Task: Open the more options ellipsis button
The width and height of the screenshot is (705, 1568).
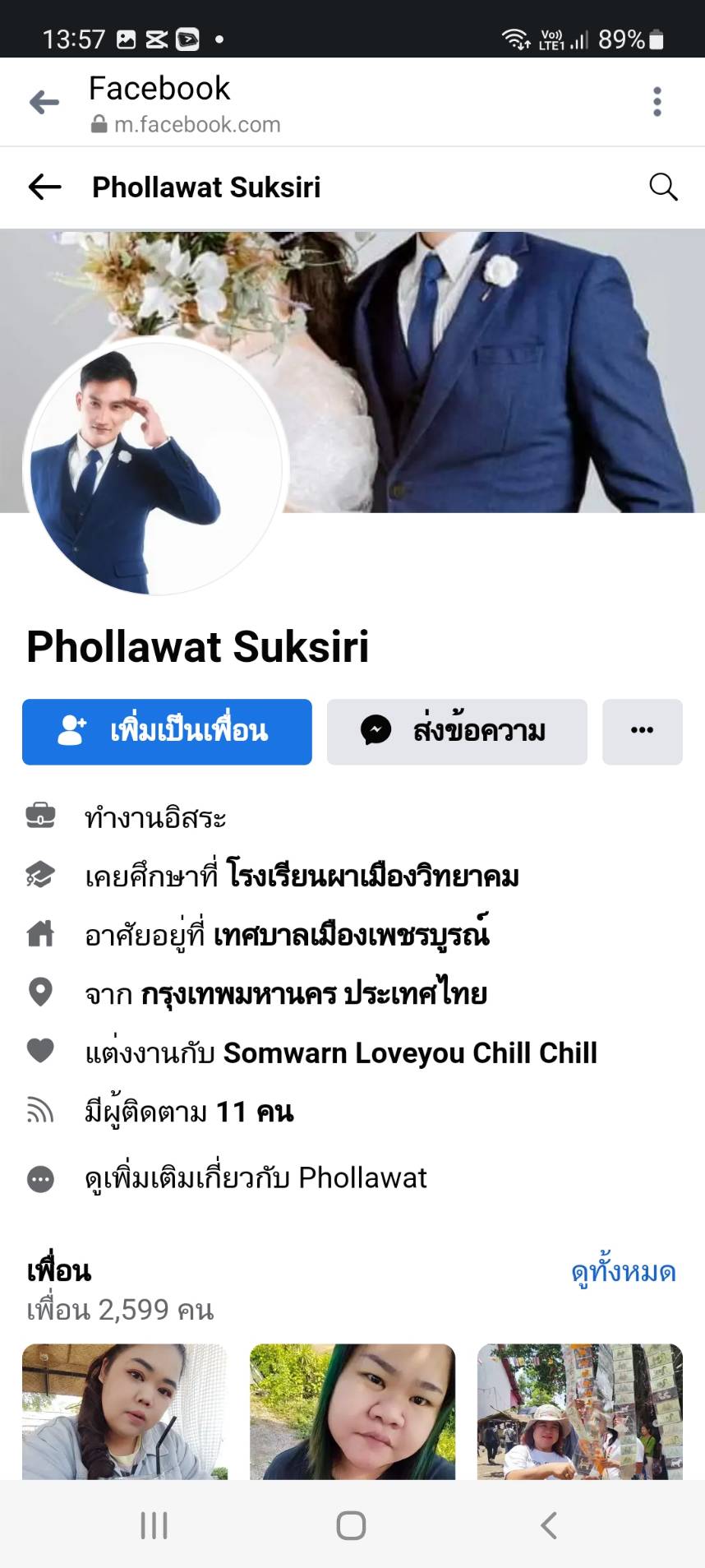Action: coord(643,732)
